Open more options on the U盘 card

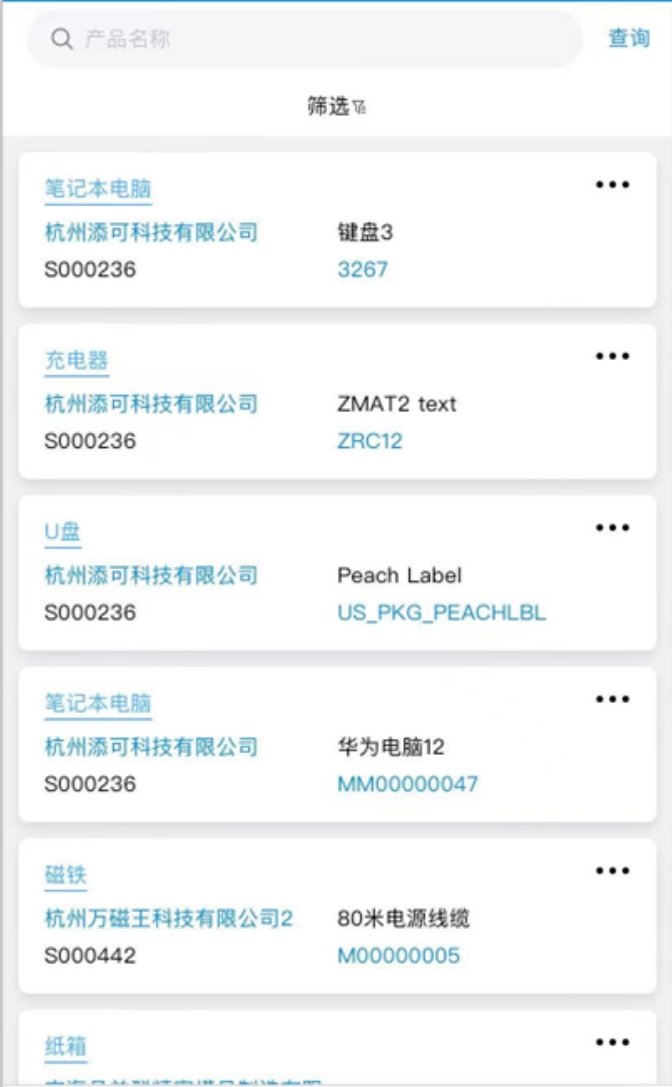[612, 528]
